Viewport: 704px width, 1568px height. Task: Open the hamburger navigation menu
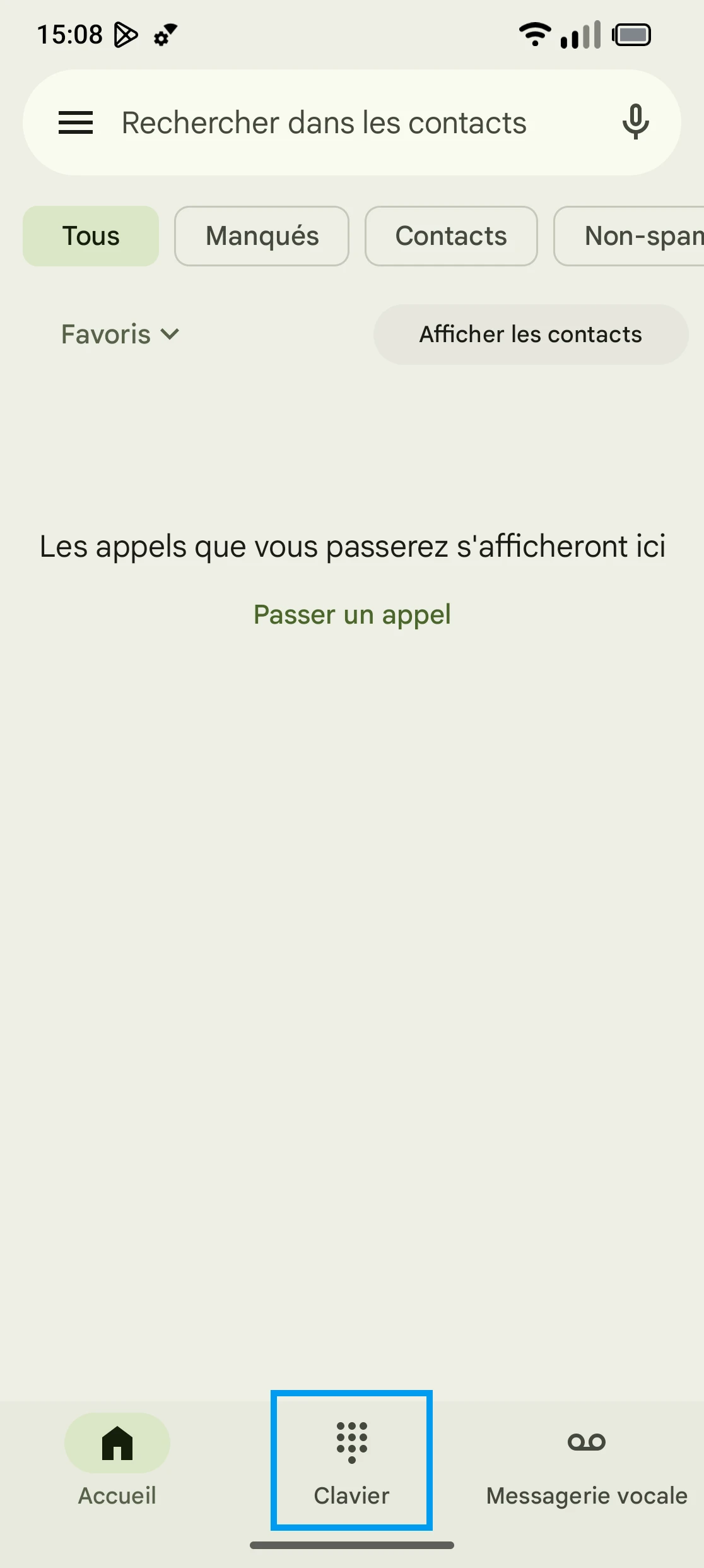click(x=76, y=122)
